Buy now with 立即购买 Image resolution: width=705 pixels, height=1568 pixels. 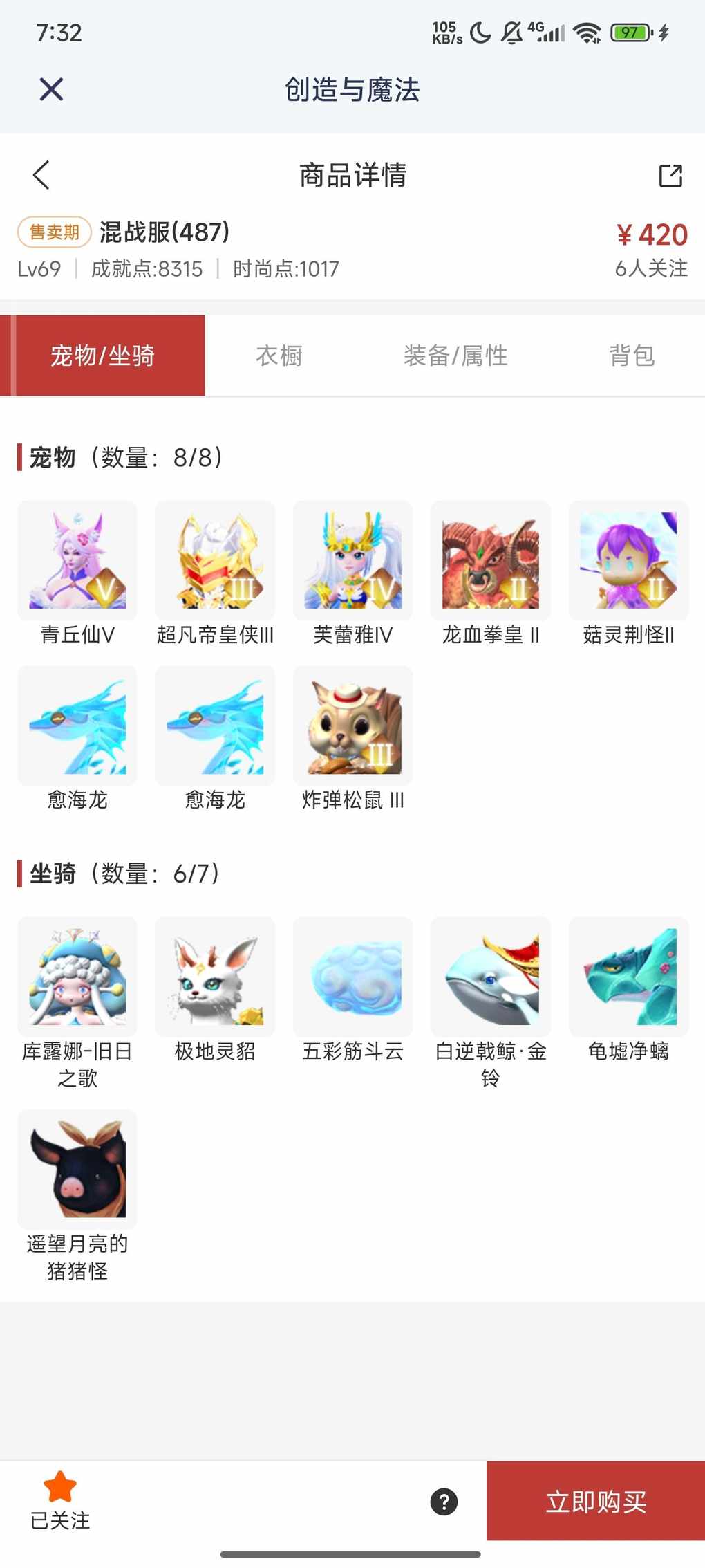pos(596,1502)
